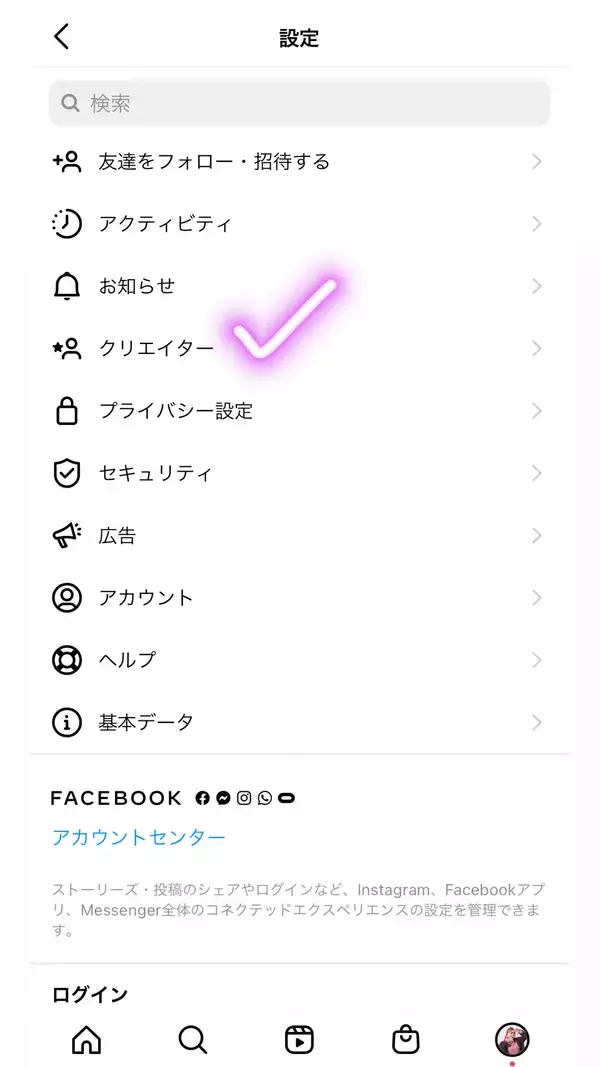Open the アクティビティ settings
The height and width of the screenshot is (1067, 600).
click(x=300, y=224)
